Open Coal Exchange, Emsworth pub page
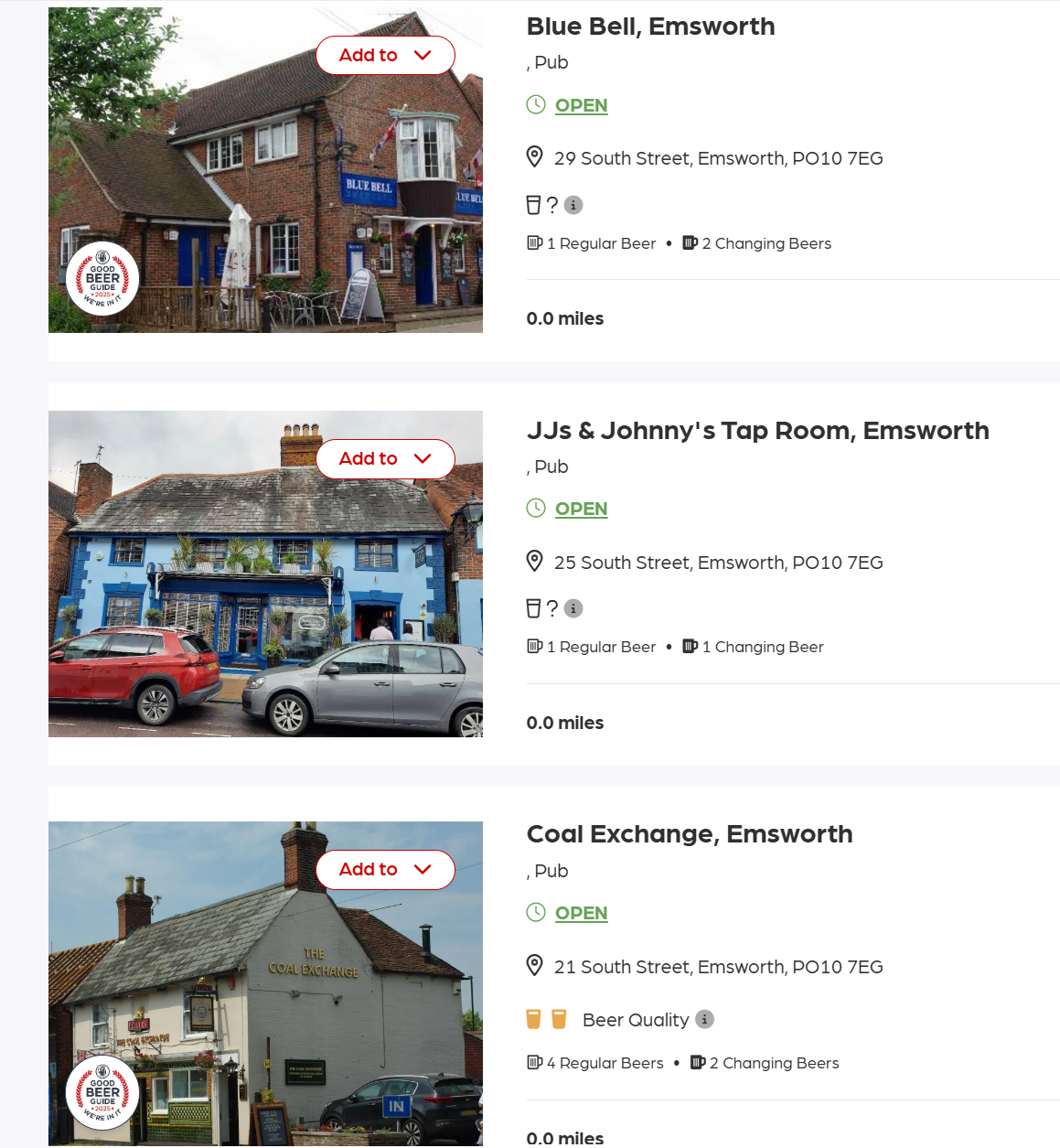This screenshot has width=1060, height=1148. click(689, 834)
